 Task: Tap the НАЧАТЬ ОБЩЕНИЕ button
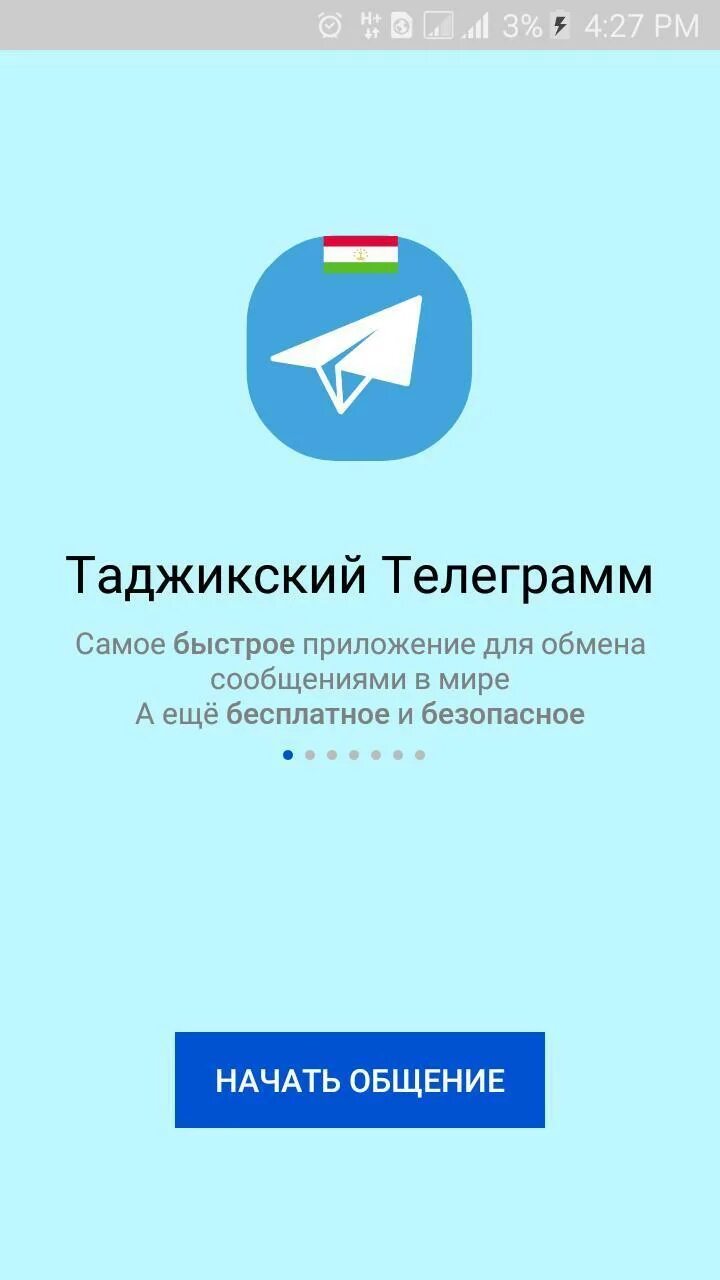360,1080
